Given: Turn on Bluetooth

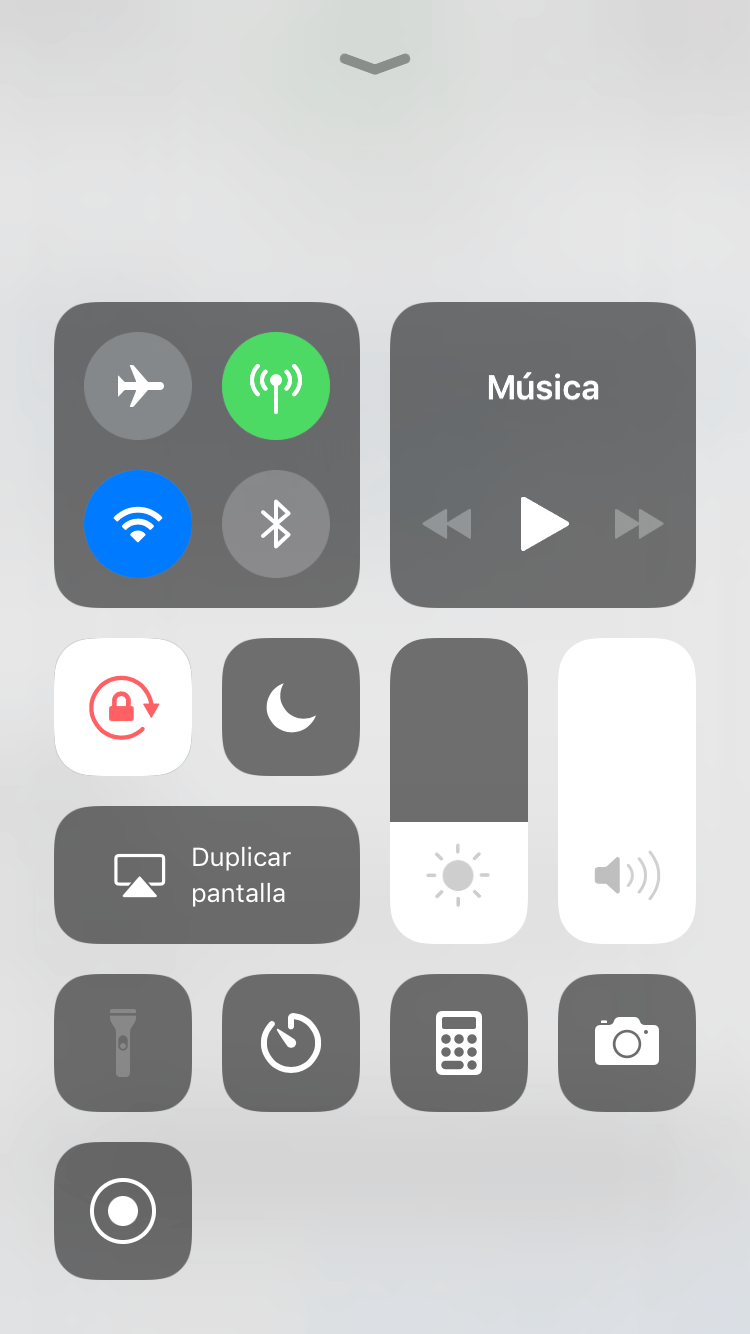Looking at the screenshot, I should [276, 524].
